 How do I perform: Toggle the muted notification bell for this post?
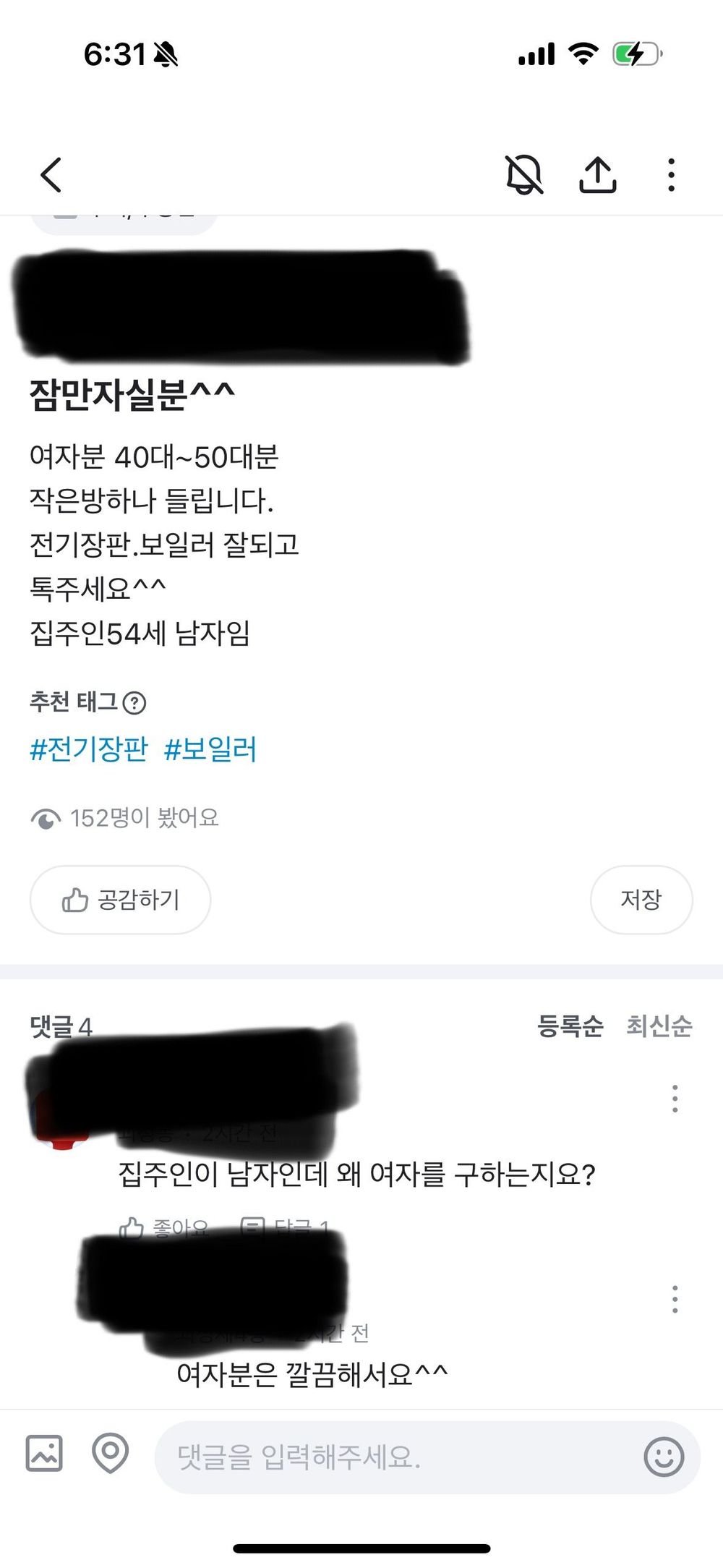tap(524, 175)
